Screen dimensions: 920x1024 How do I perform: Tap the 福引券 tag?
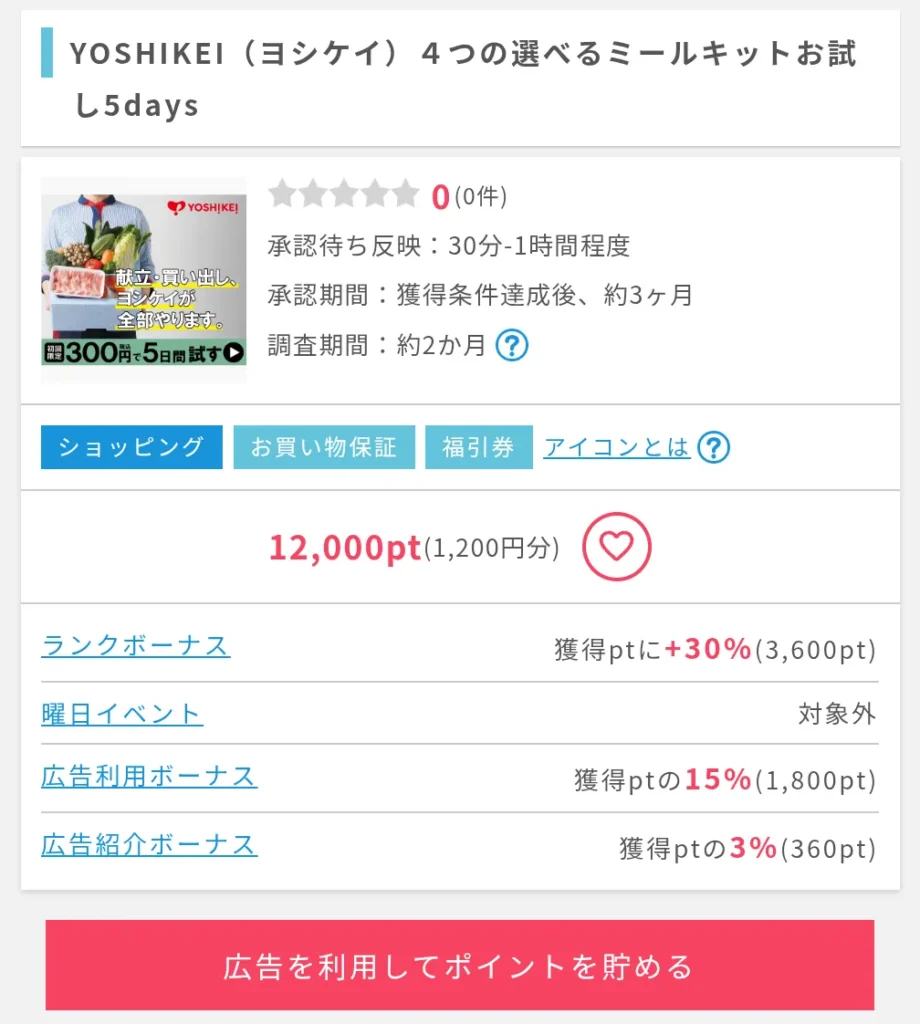click(x=478, y=447)
